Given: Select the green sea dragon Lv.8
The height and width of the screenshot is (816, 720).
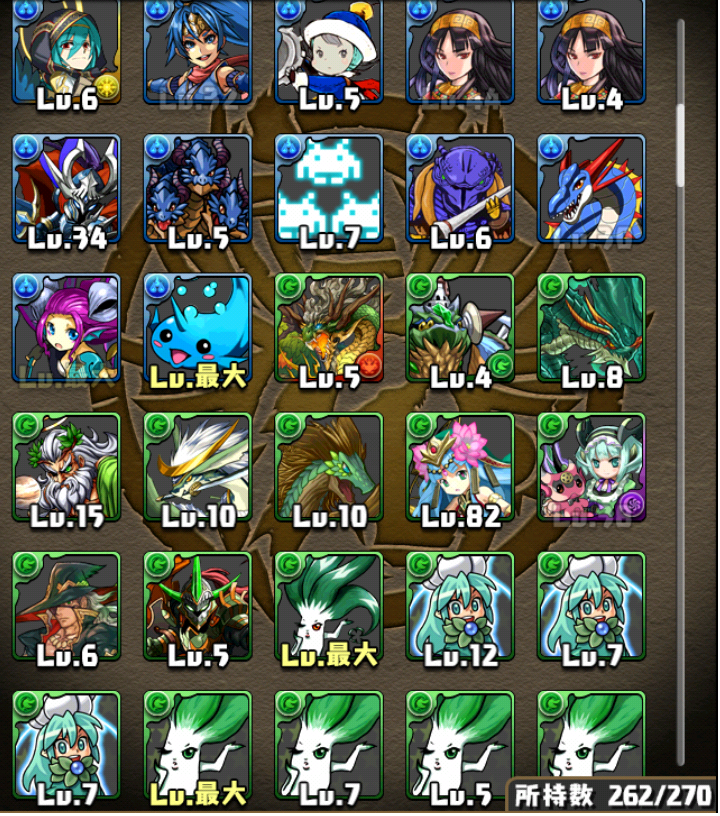Looking at the screenshot, I should click(591, 327).
